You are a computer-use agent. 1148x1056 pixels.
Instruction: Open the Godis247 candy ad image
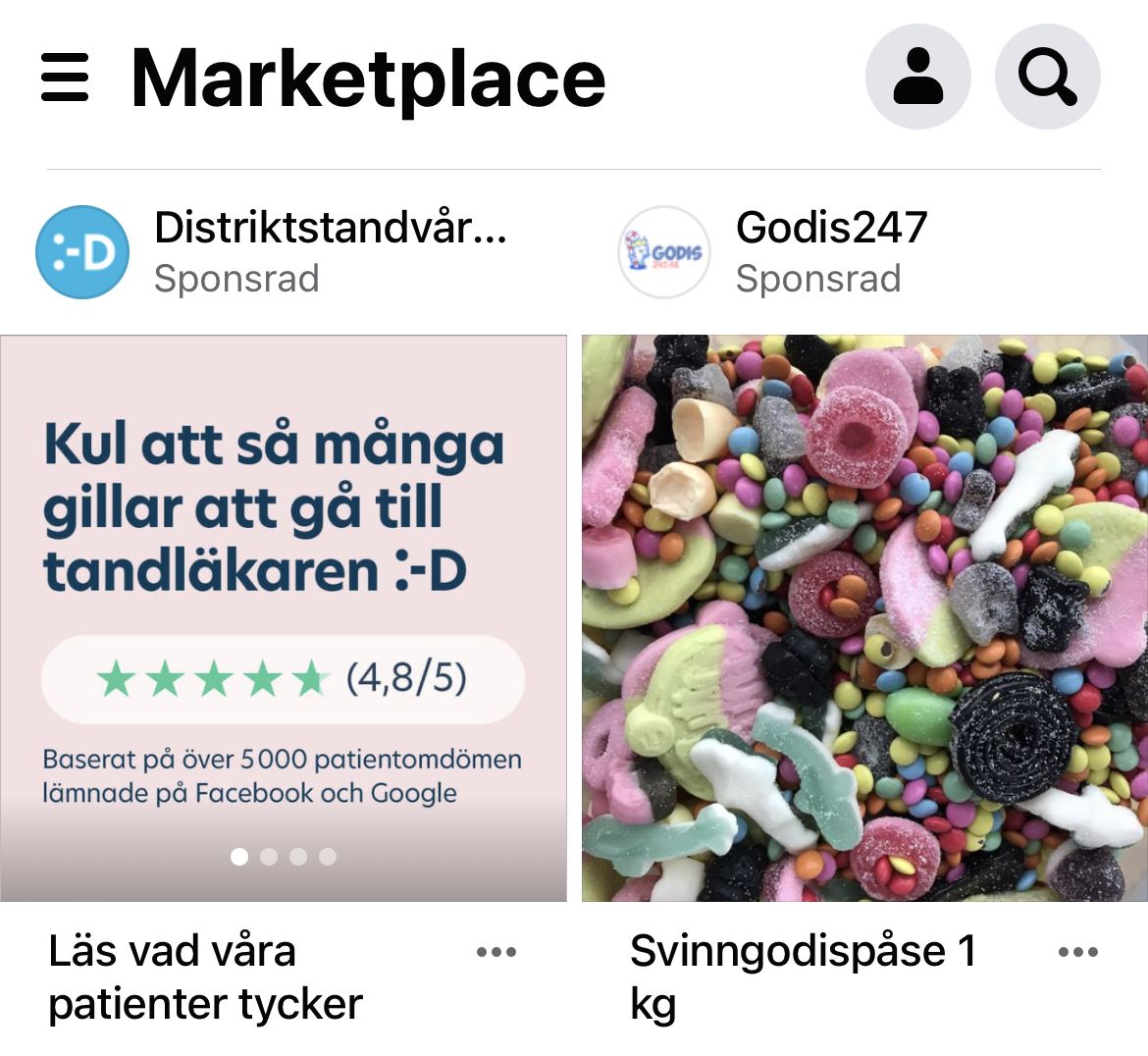[x=863, y=618]
